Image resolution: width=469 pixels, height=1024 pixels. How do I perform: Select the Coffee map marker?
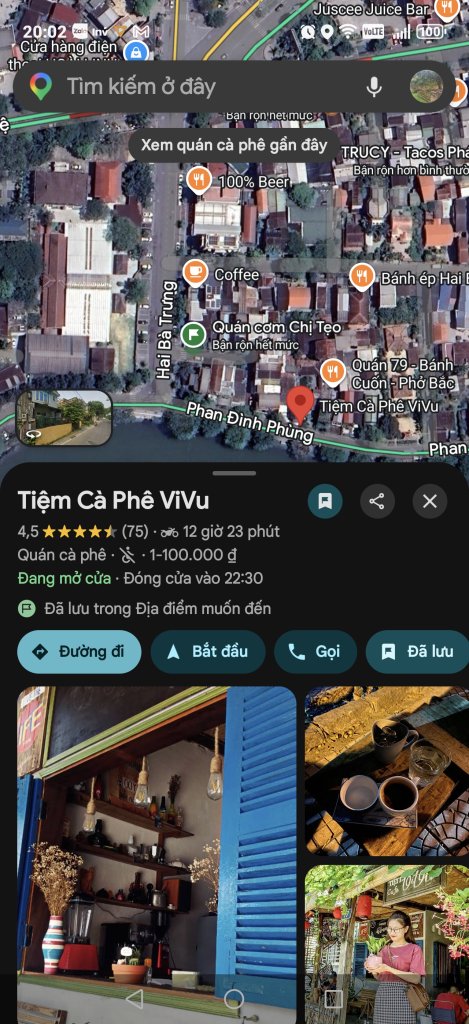click(x=195, y=273)
